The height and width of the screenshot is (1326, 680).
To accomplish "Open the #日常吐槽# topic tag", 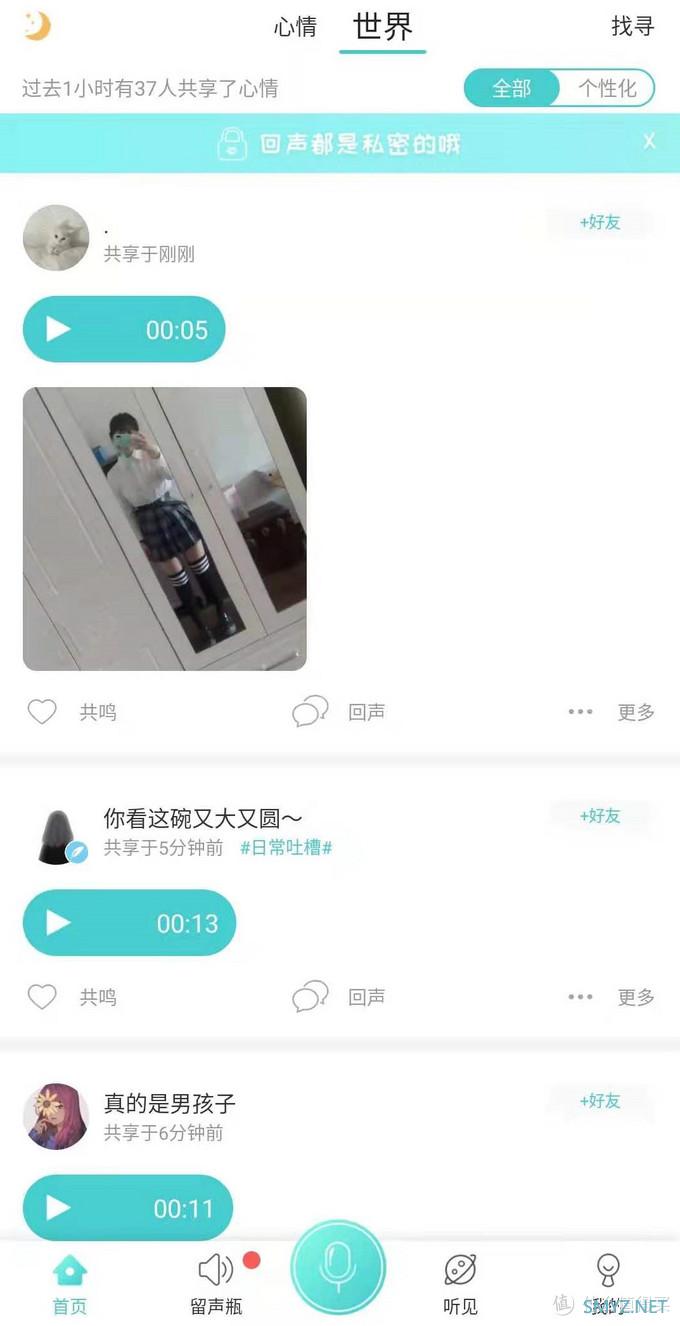I will point(286,848).
